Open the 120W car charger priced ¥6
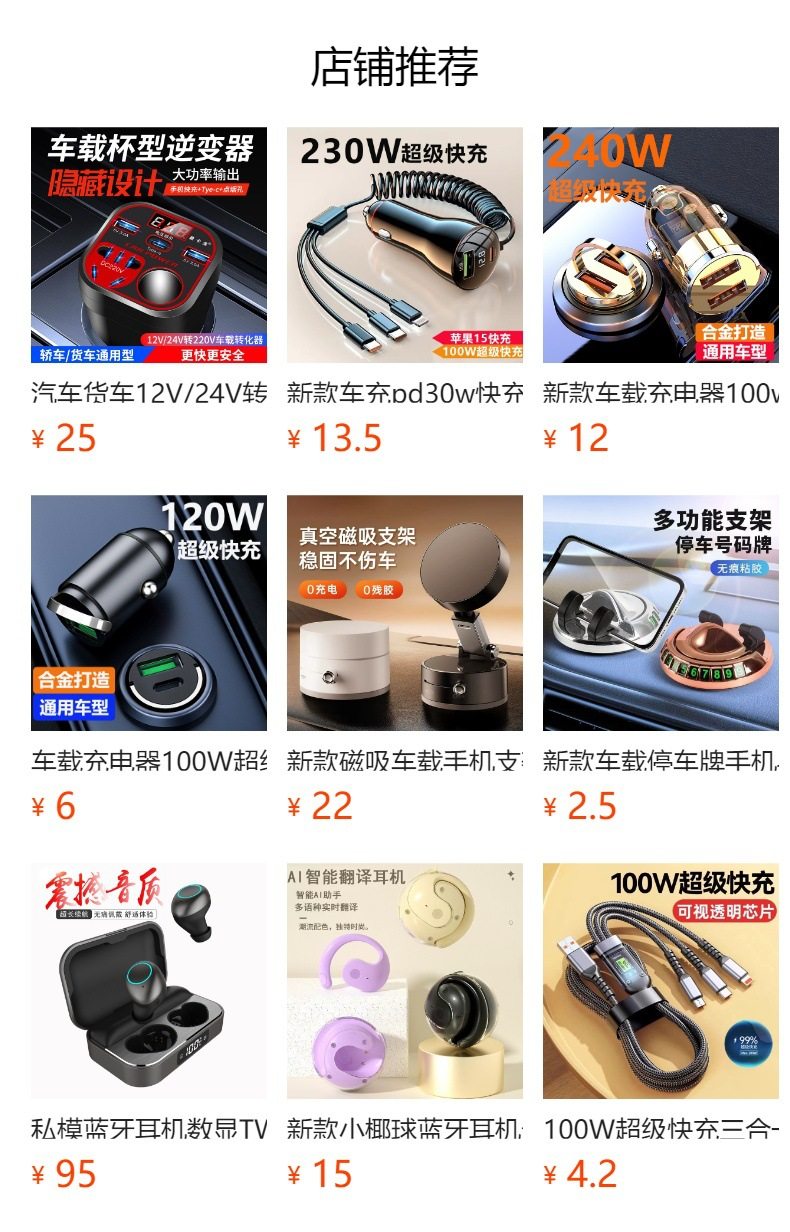Viewport: 790px width, 1232px height. click(x=149, y=613)
